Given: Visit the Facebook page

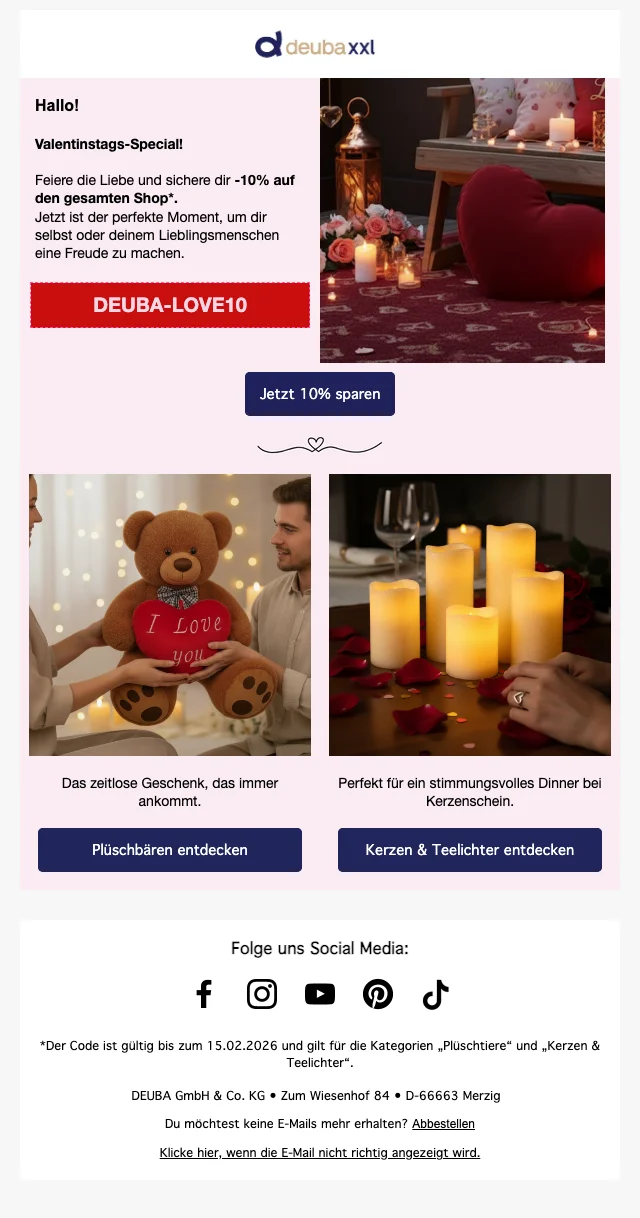Looking at the screenshot, I should coord(204,994).
